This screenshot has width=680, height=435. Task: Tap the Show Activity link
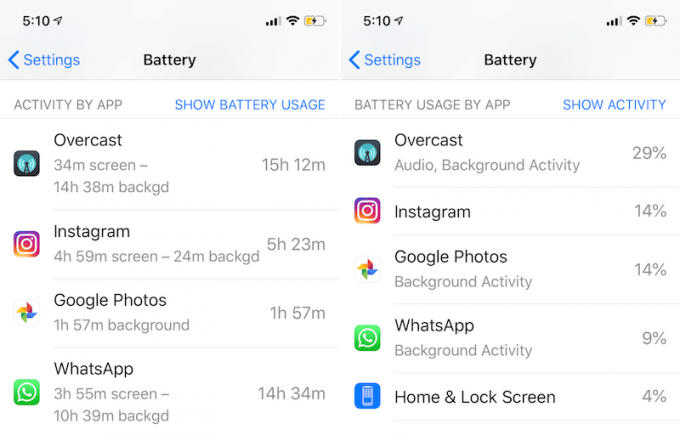(614, 104)
